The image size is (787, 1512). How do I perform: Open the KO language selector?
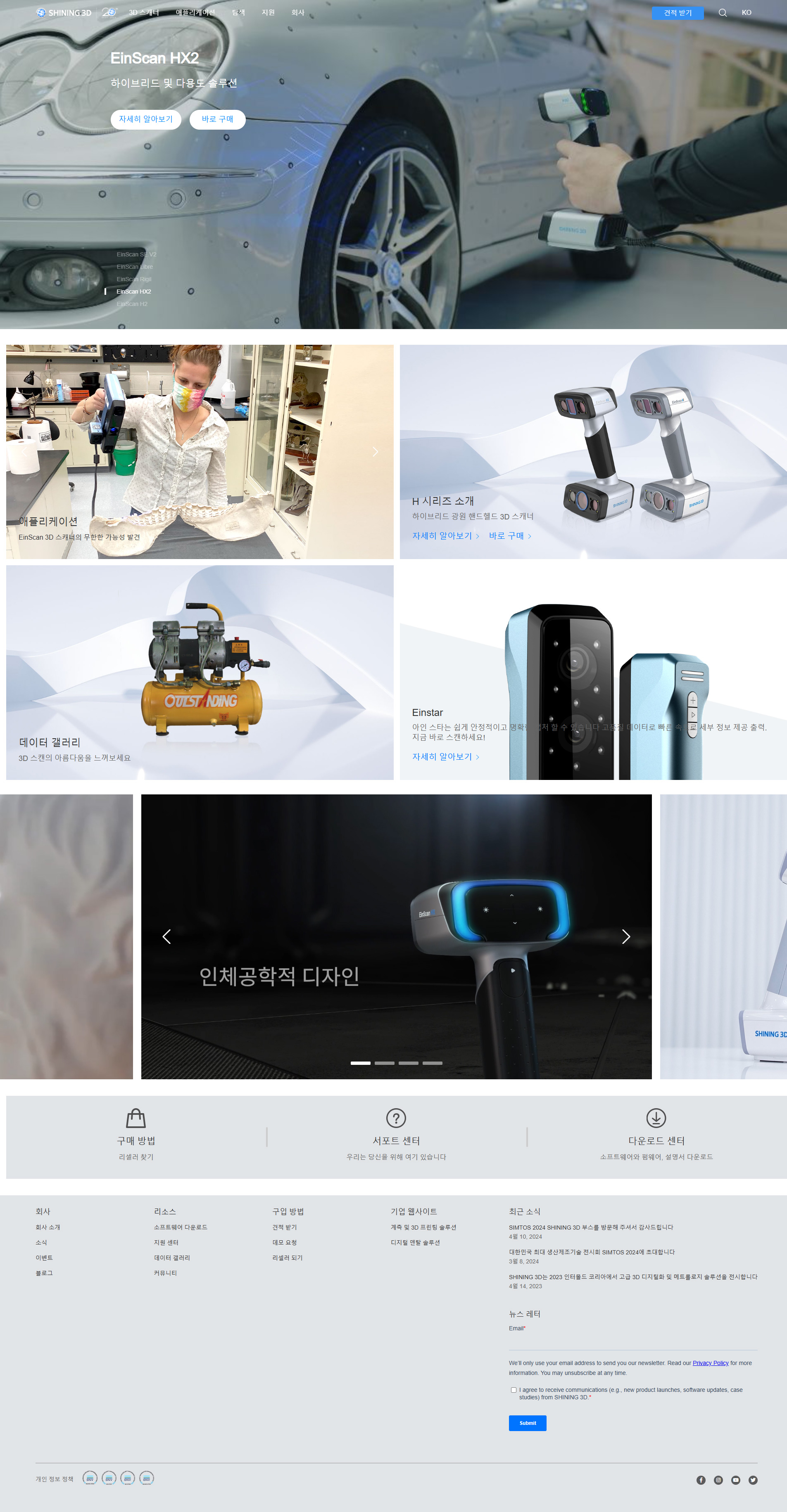(746, 12)
